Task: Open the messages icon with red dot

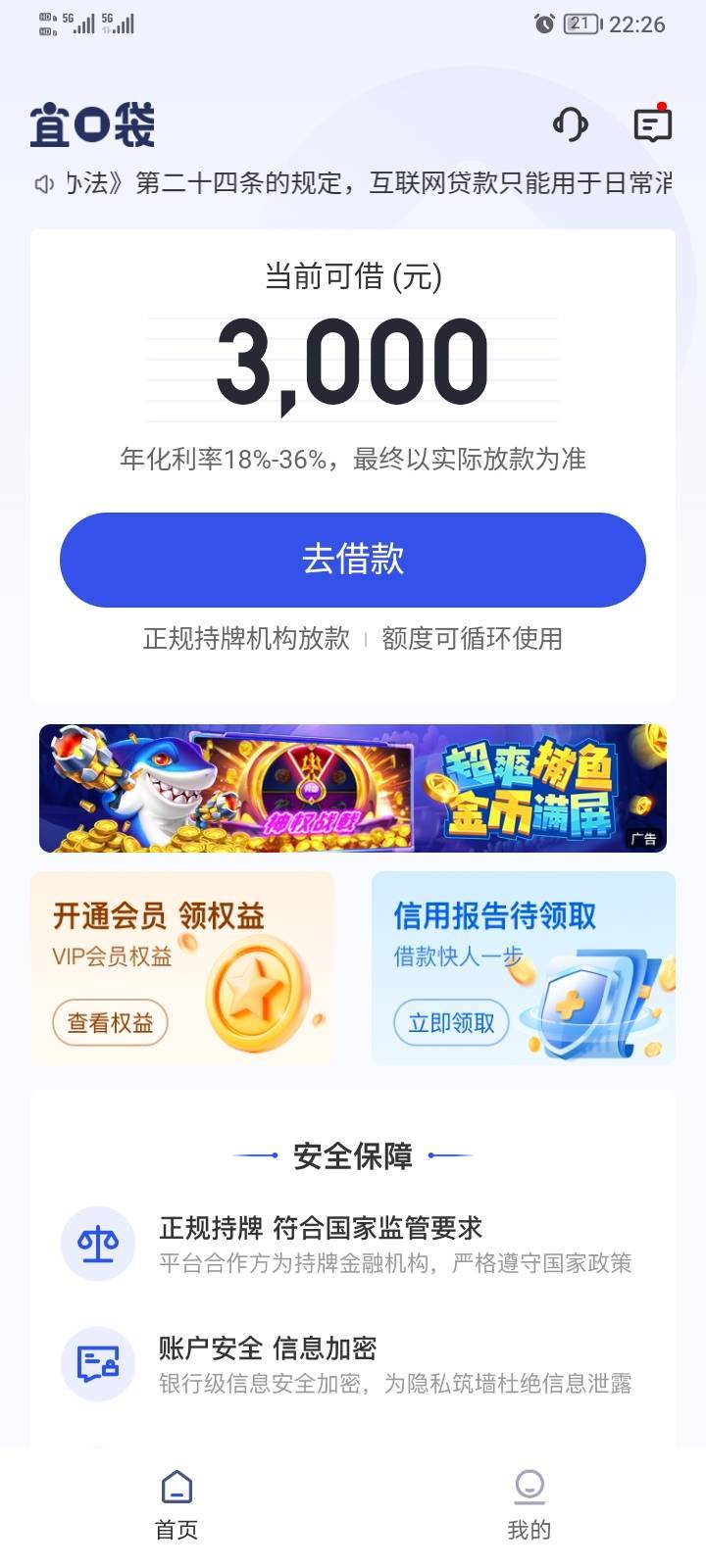Action: (652, 123)
